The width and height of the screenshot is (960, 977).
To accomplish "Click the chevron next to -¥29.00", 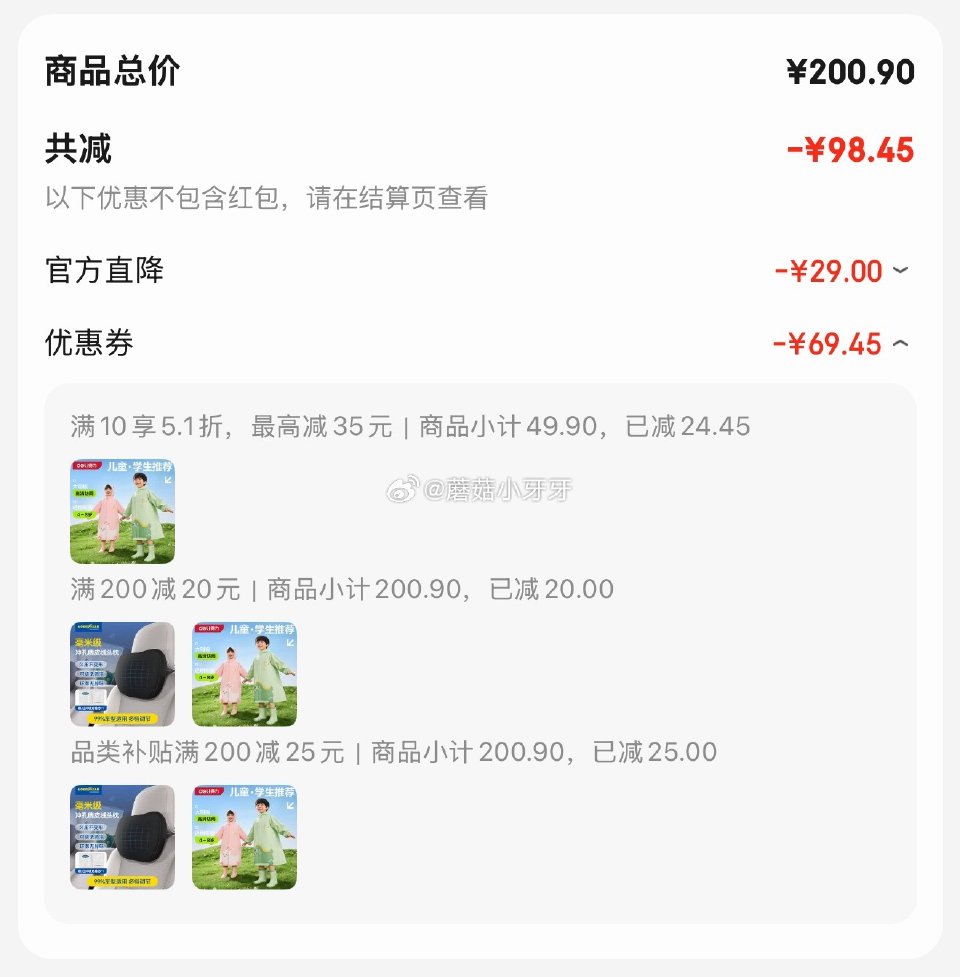I will (899, 271).
